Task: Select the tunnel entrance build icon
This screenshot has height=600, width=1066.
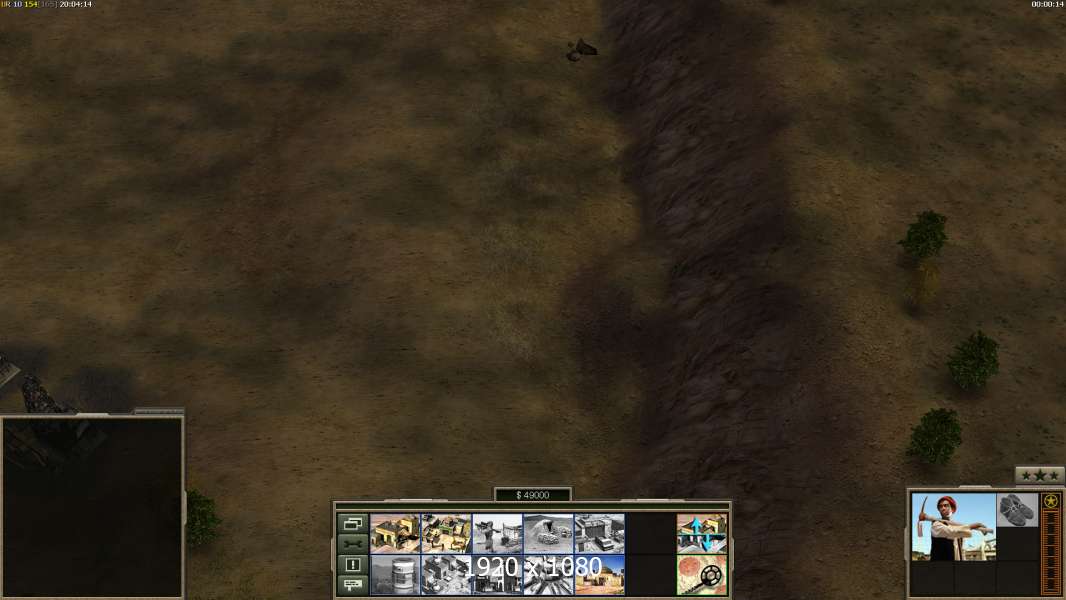Action: coord(548,534)
